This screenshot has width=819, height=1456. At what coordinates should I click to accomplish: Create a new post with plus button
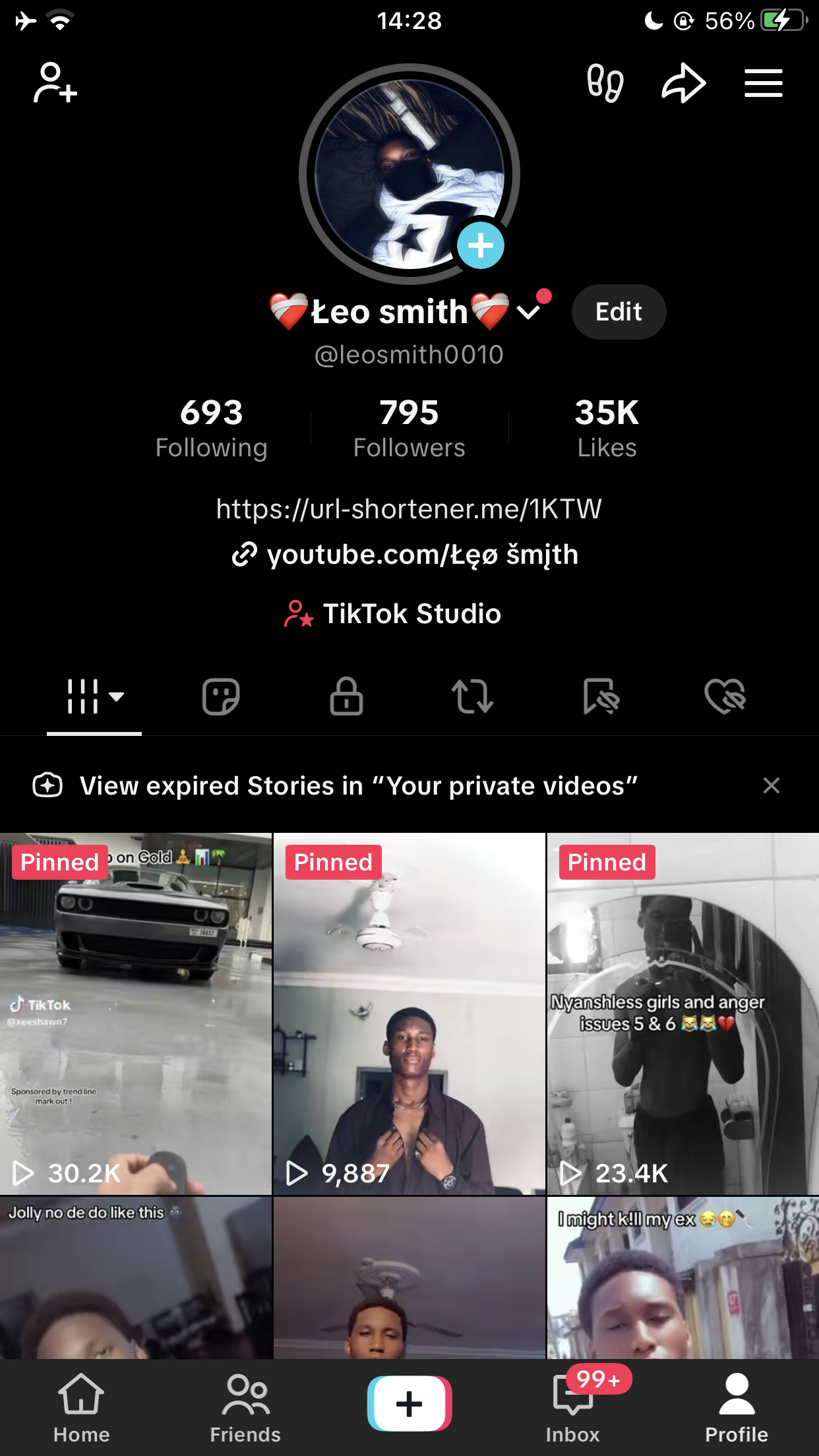[409, 1404]
